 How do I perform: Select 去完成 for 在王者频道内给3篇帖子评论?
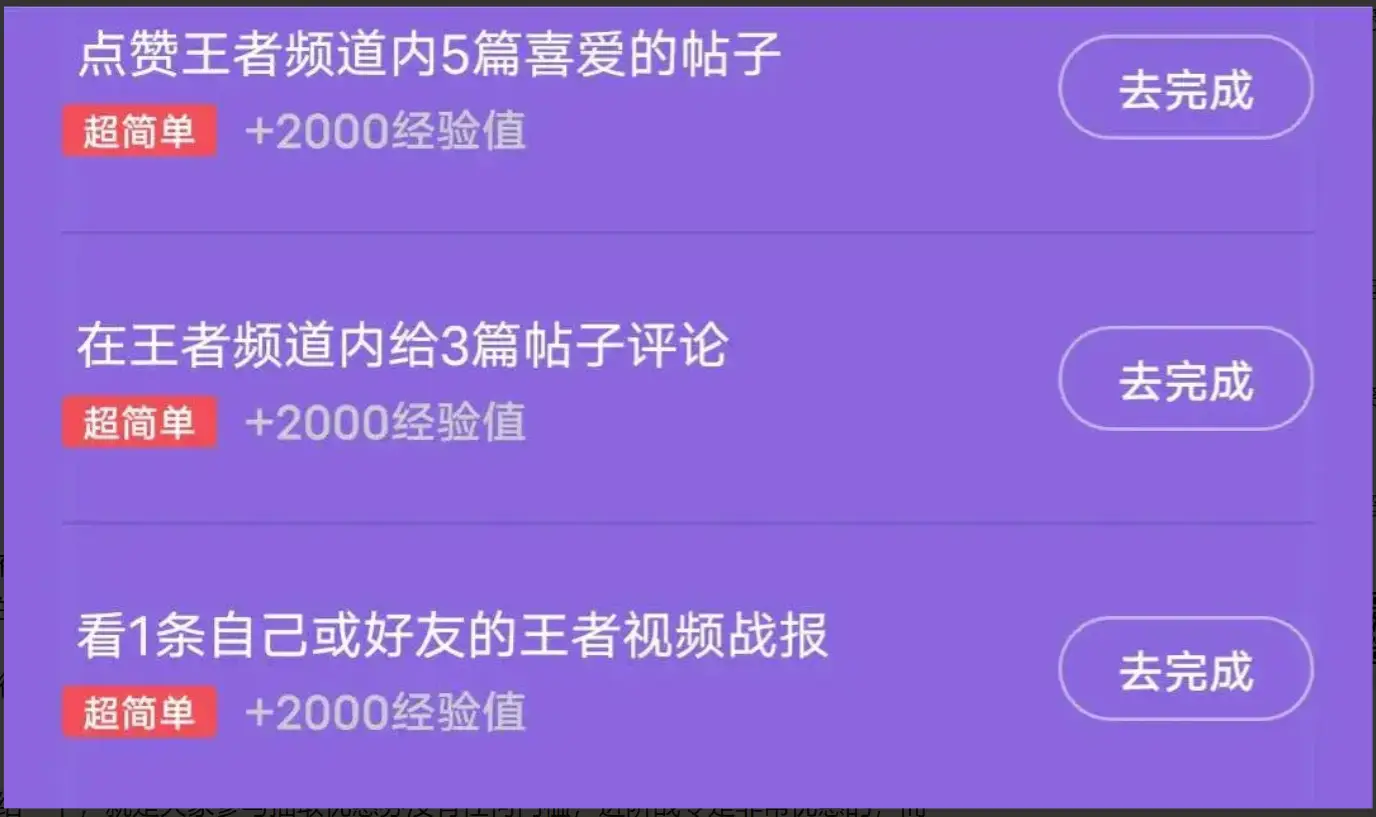coord(1185,379)
